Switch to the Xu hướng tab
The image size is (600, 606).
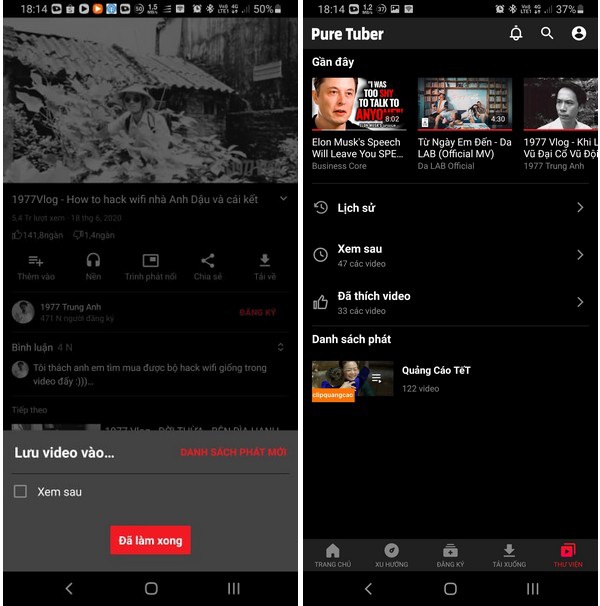point(391,556)
